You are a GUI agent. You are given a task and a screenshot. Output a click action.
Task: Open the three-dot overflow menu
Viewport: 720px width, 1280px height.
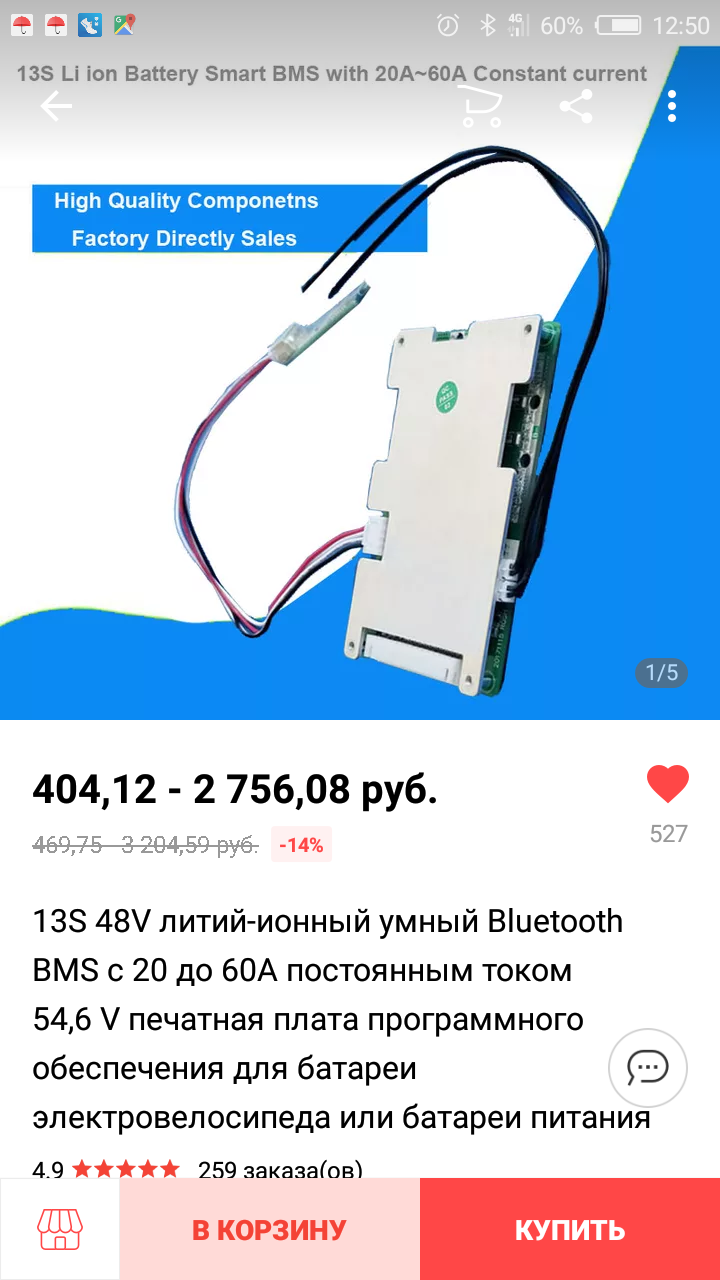672,106
